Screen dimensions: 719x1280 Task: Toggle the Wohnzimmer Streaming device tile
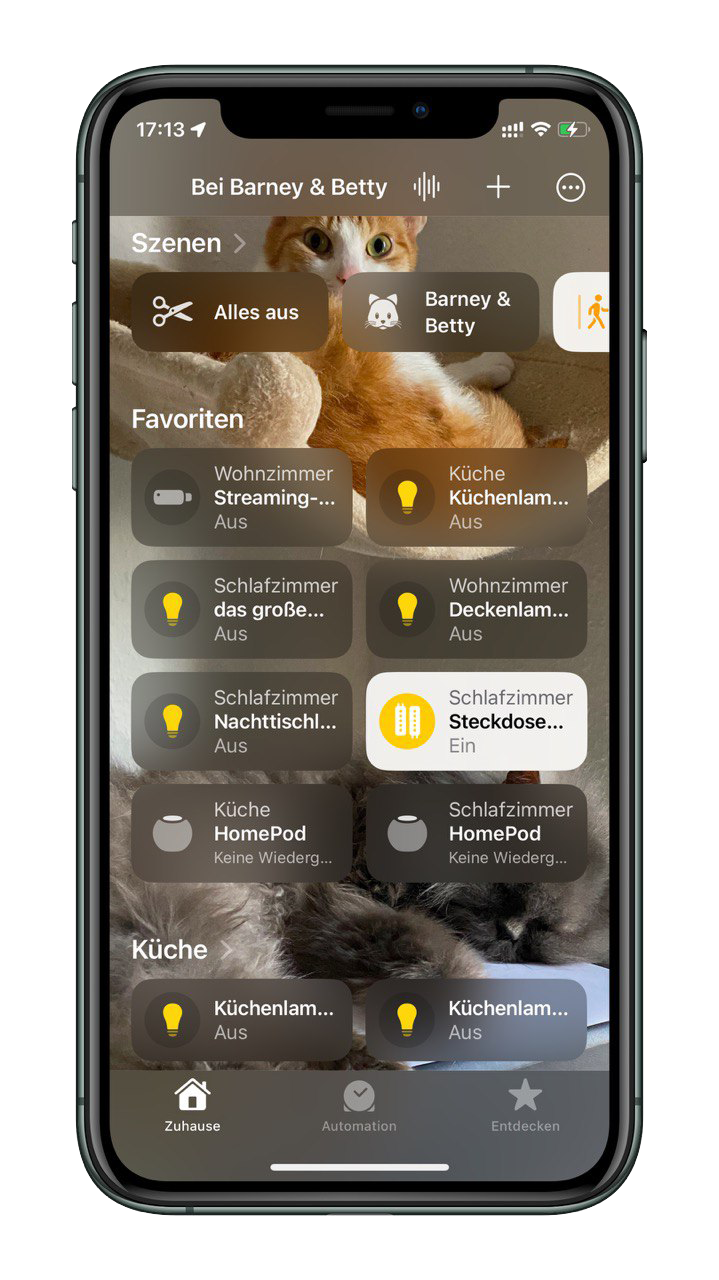pos(241,497)
